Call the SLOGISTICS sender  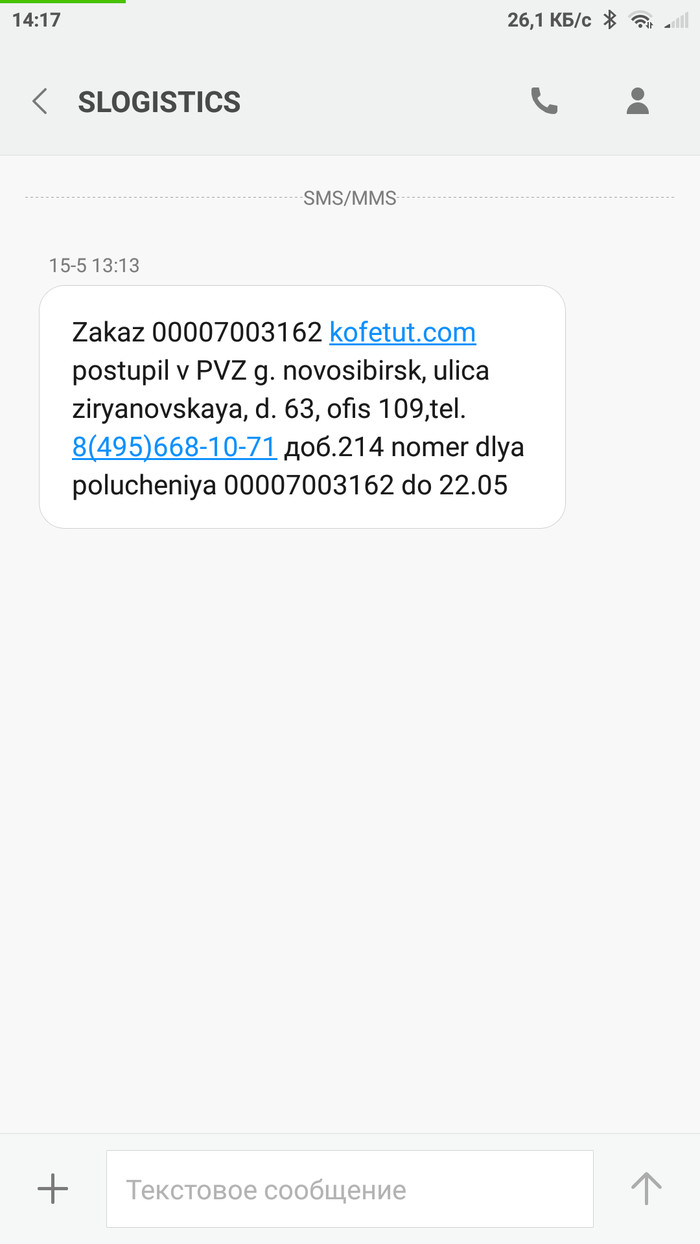[544, 101]
